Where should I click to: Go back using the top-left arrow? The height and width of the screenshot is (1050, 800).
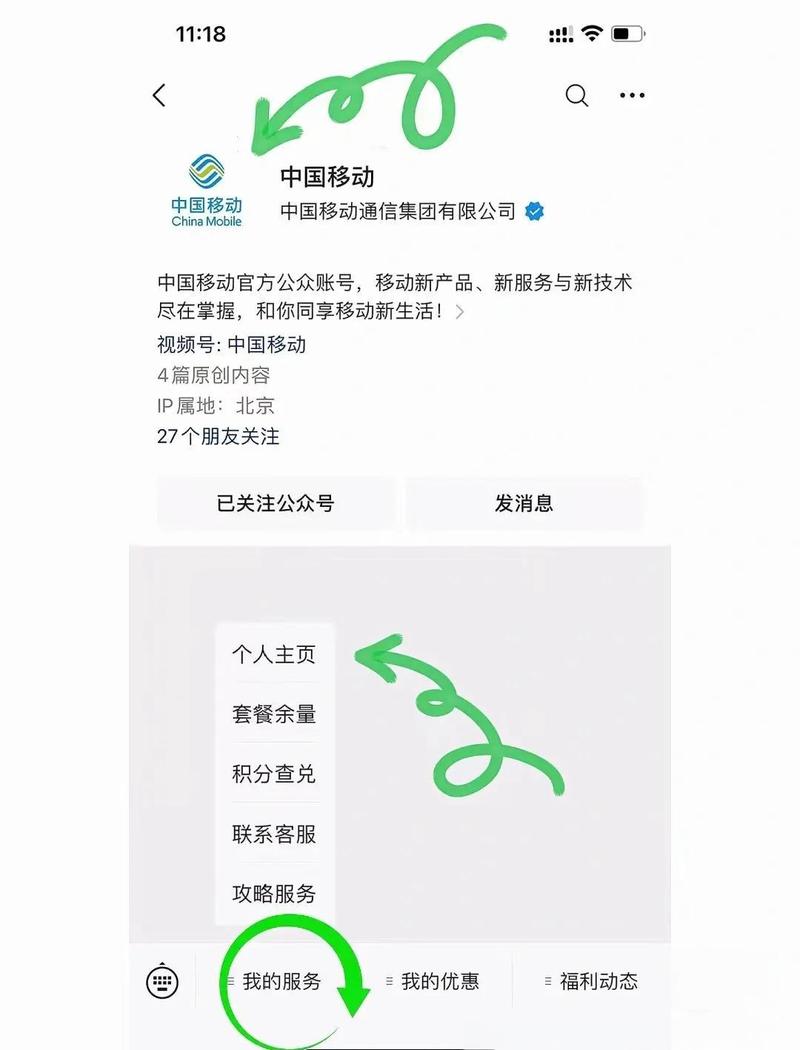(x=159, y=96)
